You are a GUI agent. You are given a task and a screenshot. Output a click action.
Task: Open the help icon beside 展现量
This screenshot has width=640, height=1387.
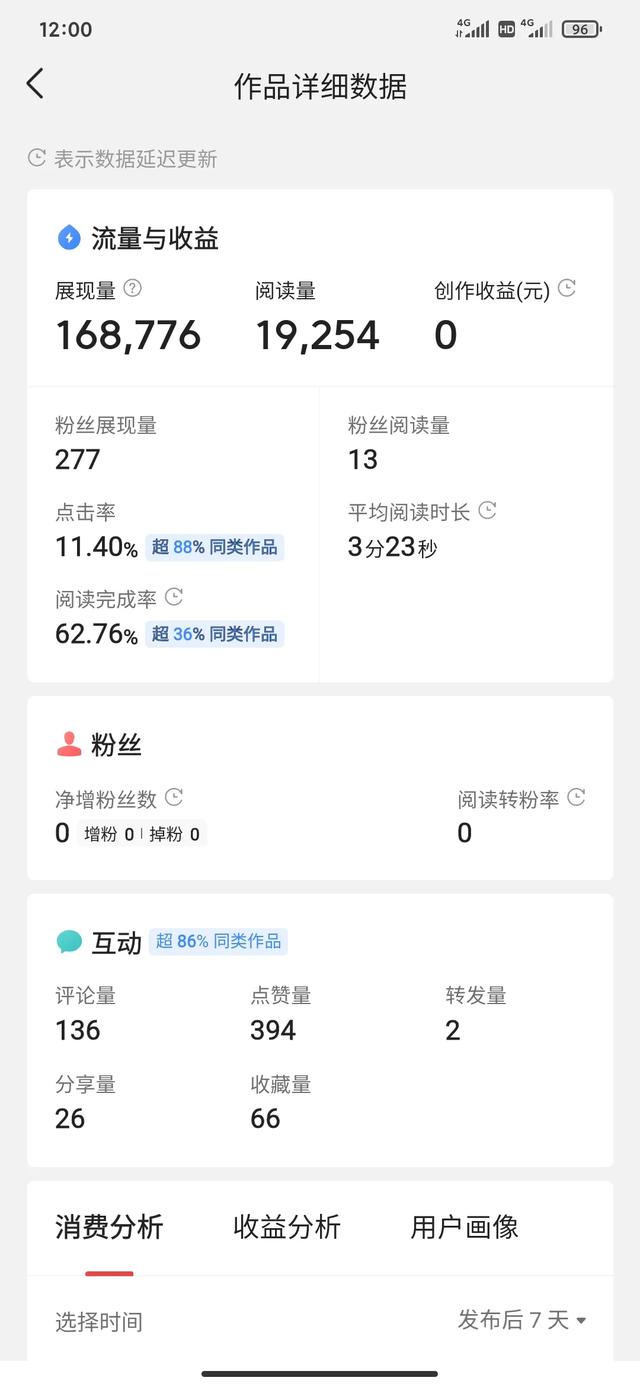(x=132, y=289)
